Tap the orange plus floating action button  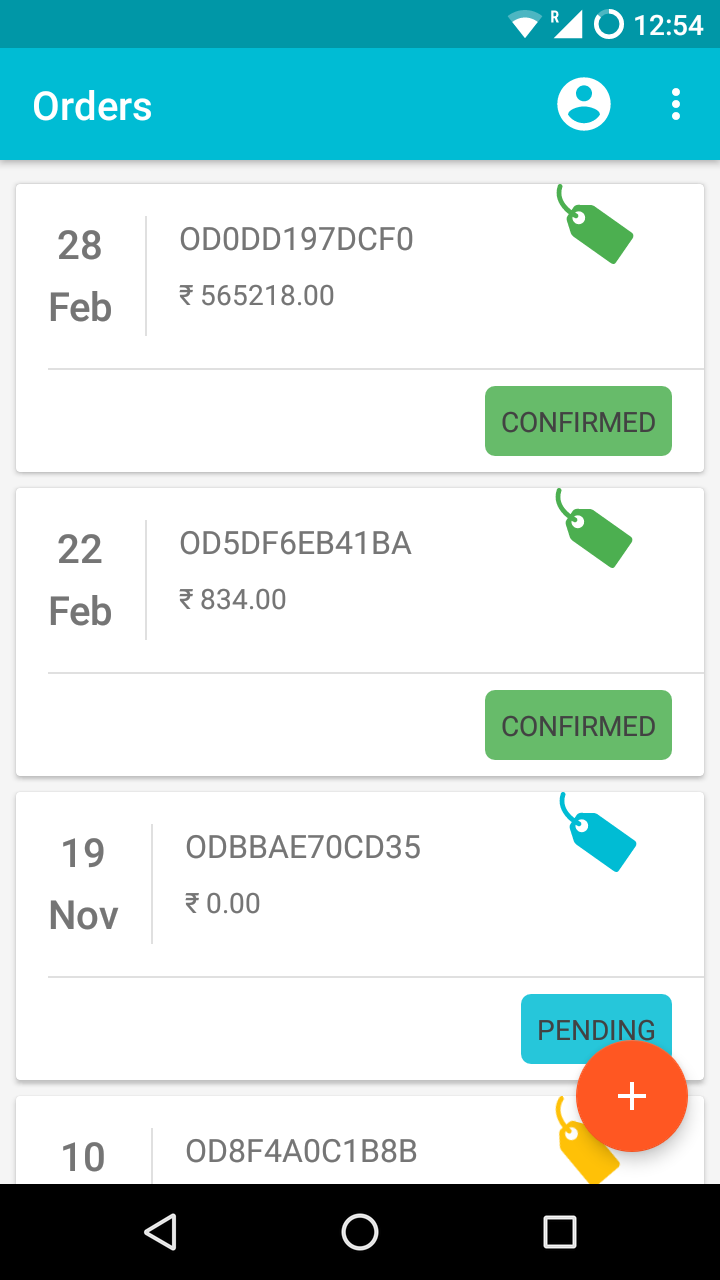pyautogui.click(x=631, y=1096)
